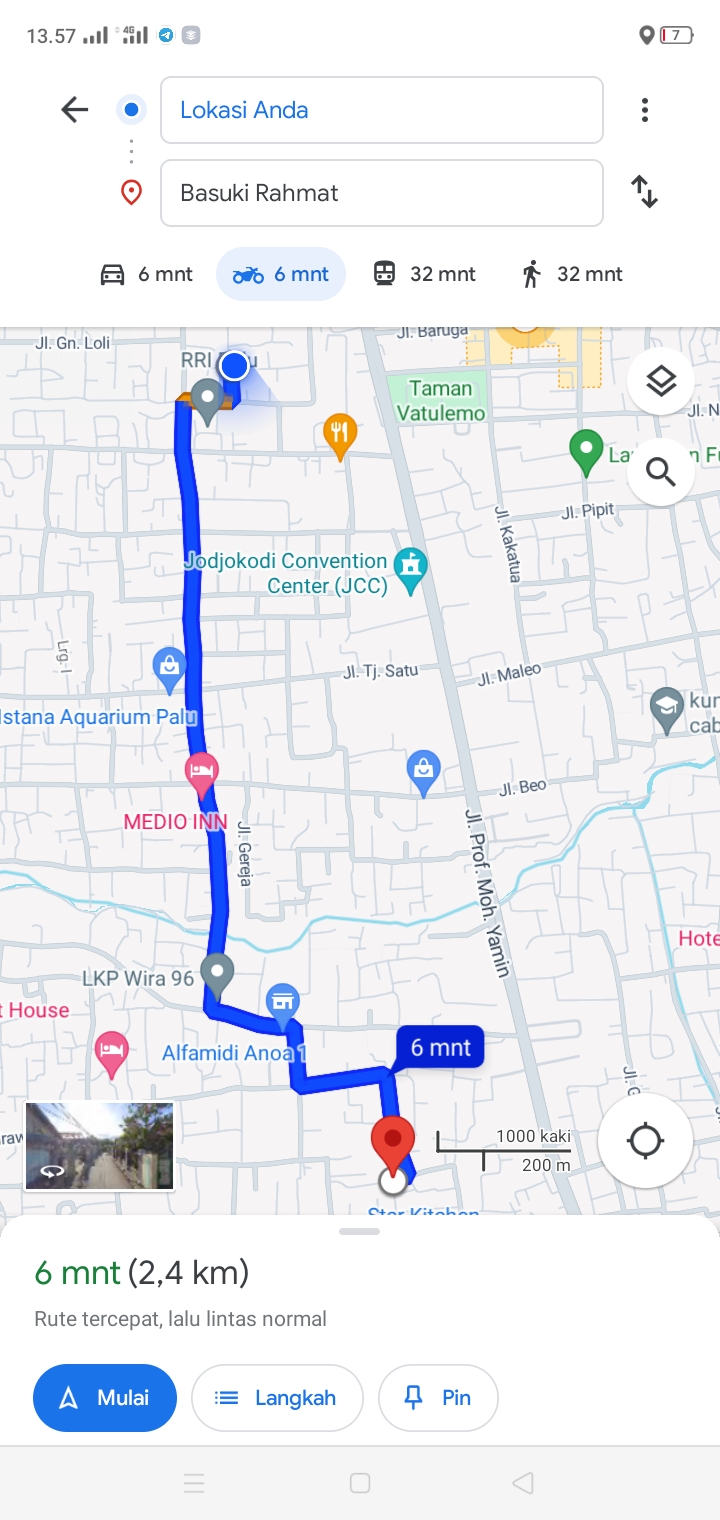This screenshot has height=1520, width=720.
Task: Swap start and destination locations
Action: pyautogui.click(x=645, y=192)
